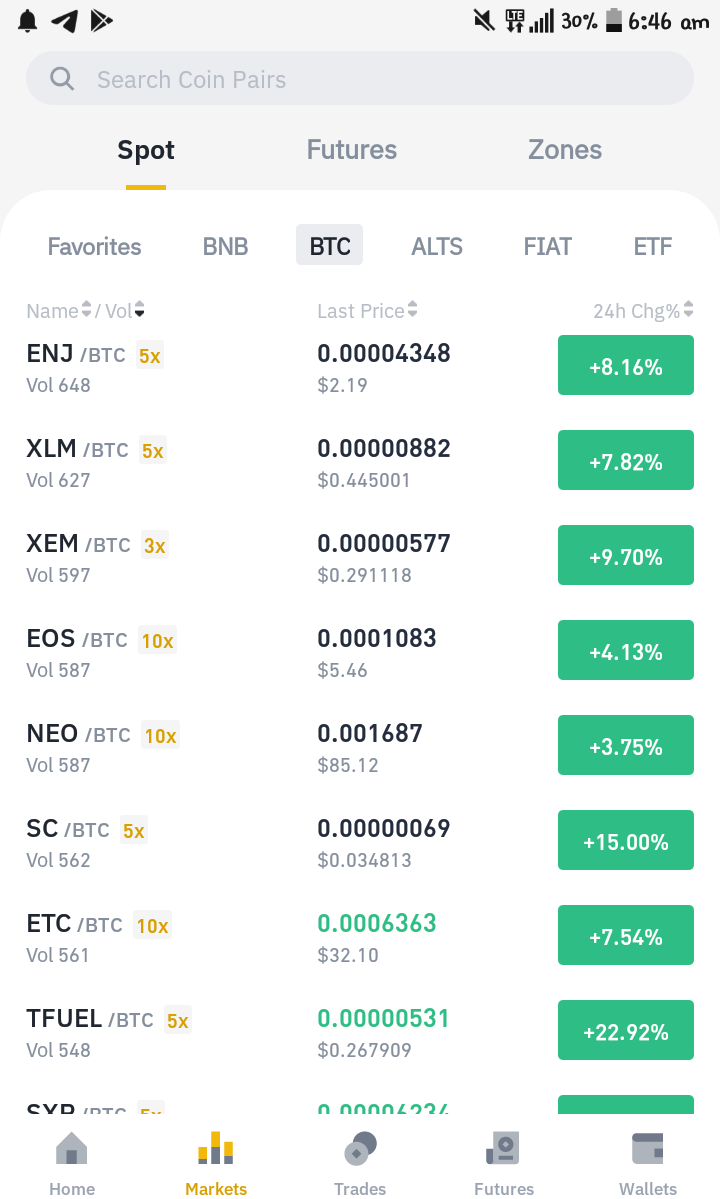Screen dimensions: 720x1199
Task: Sort the list by Last Price
Action: (x=367, y=310)
